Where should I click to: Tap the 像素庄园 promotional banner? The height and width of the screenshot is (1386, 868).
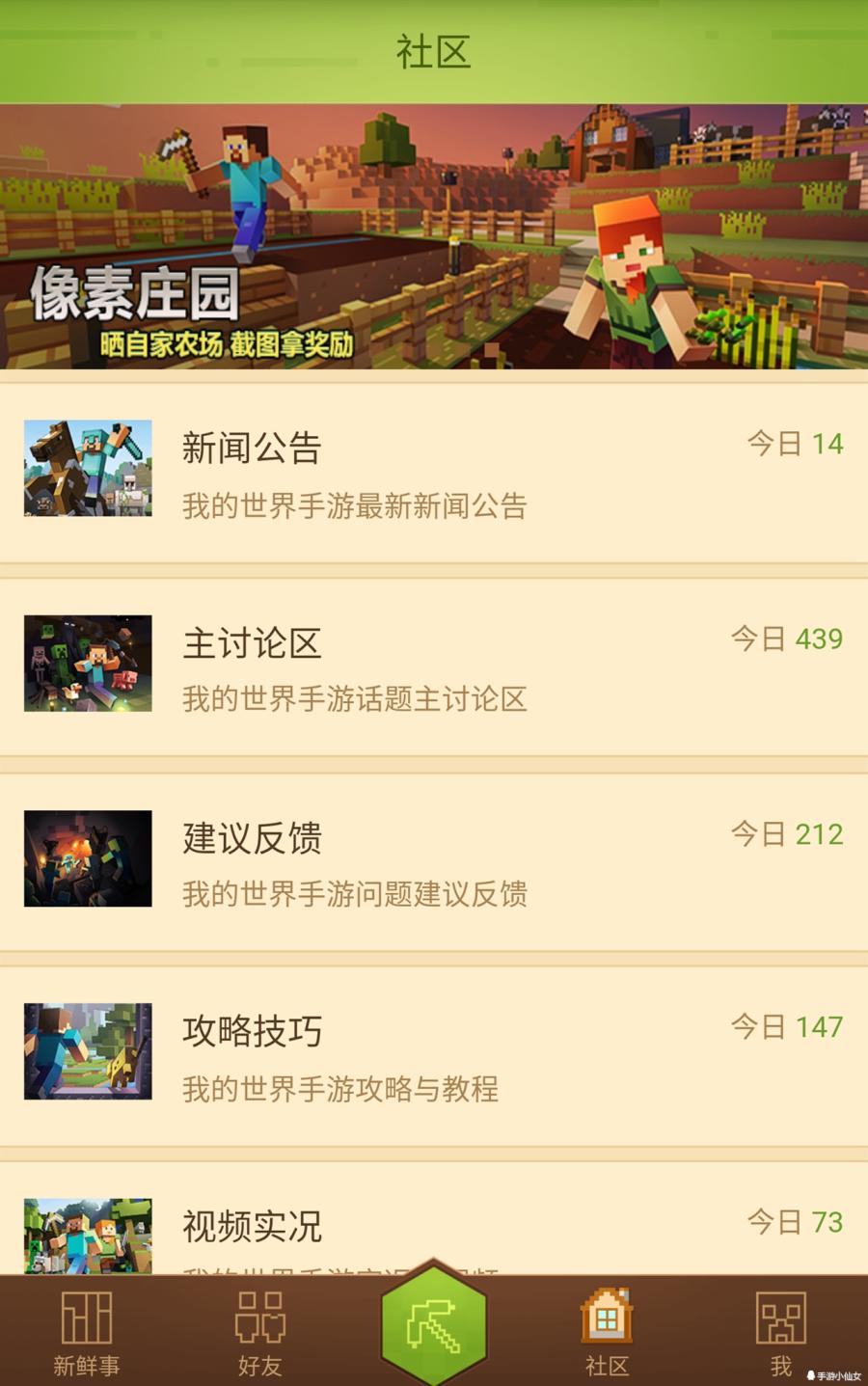click(434, 237)
